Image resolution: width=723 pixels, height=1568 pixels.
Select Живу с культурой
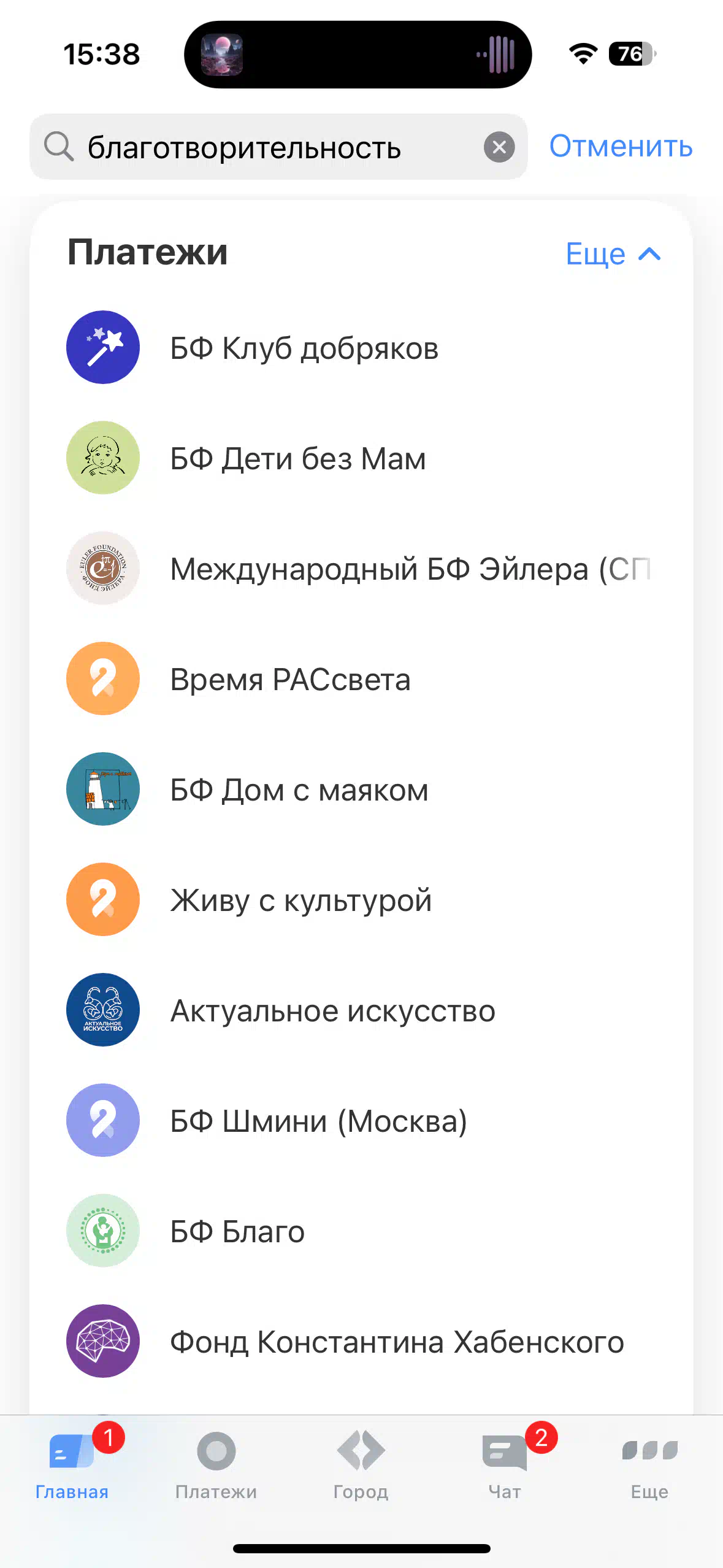[361, 900]
